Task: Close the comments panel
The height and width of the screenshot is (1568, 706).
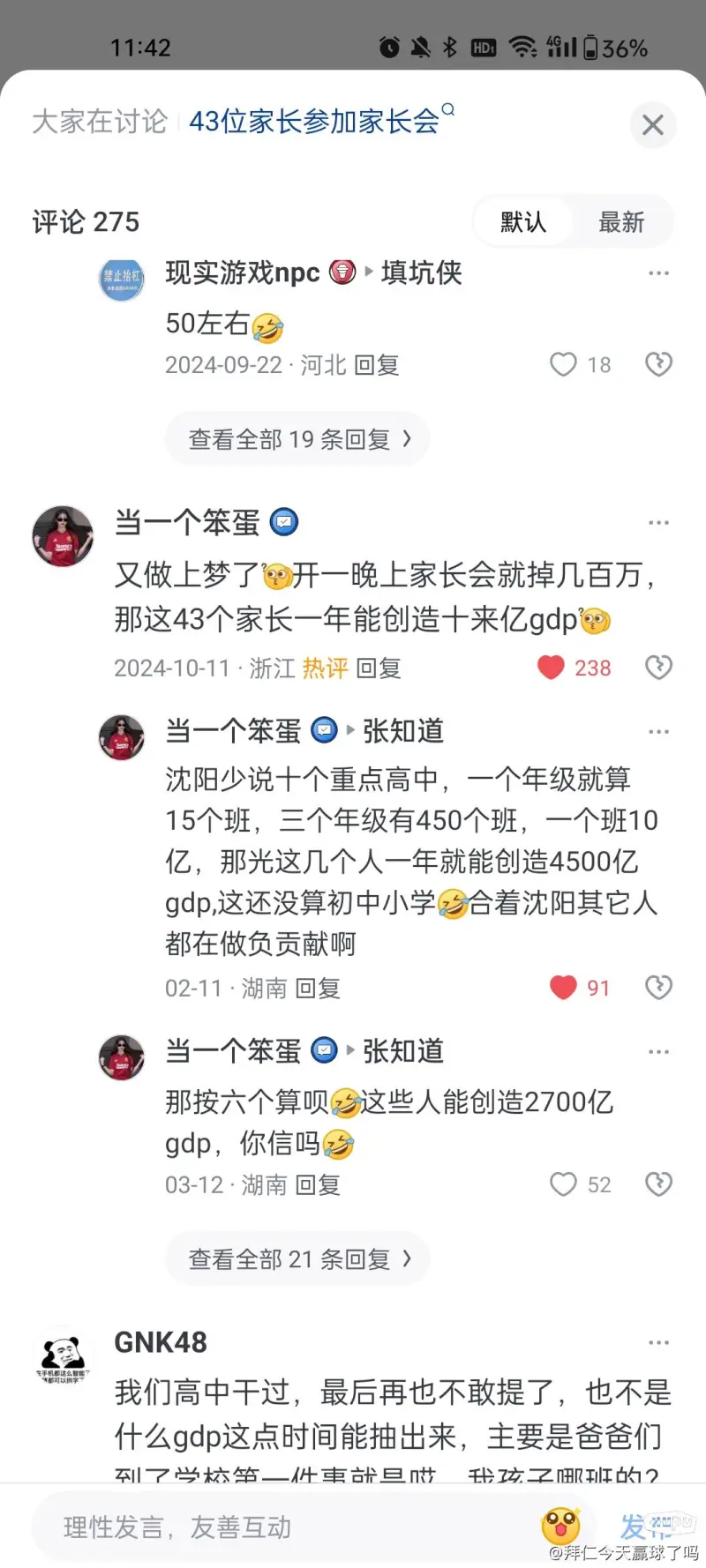Action: pyautogui.click(x=652, y=125)
